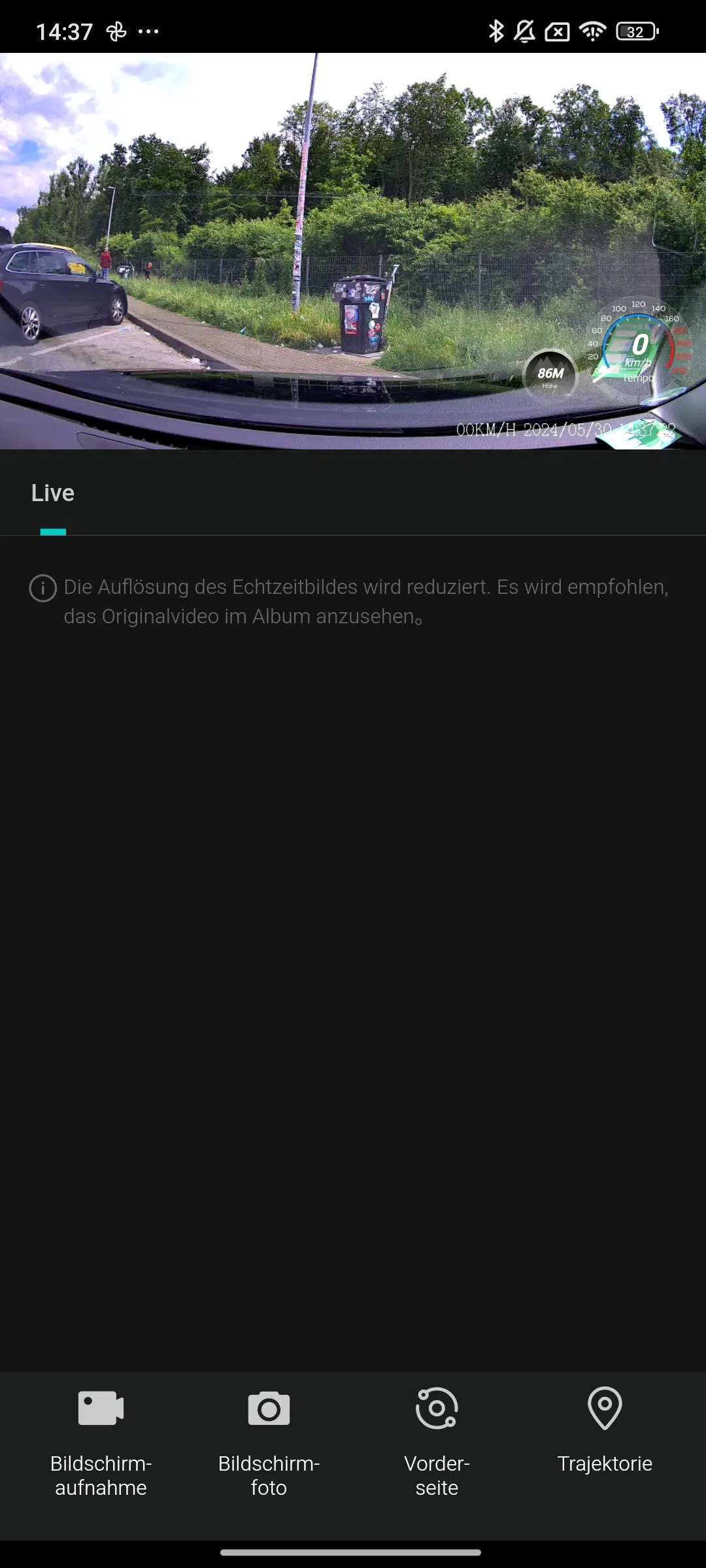Screen dimensions: 706x1568
Task: Switch camera with the Vorderseite button
Action: point(437,1443)
